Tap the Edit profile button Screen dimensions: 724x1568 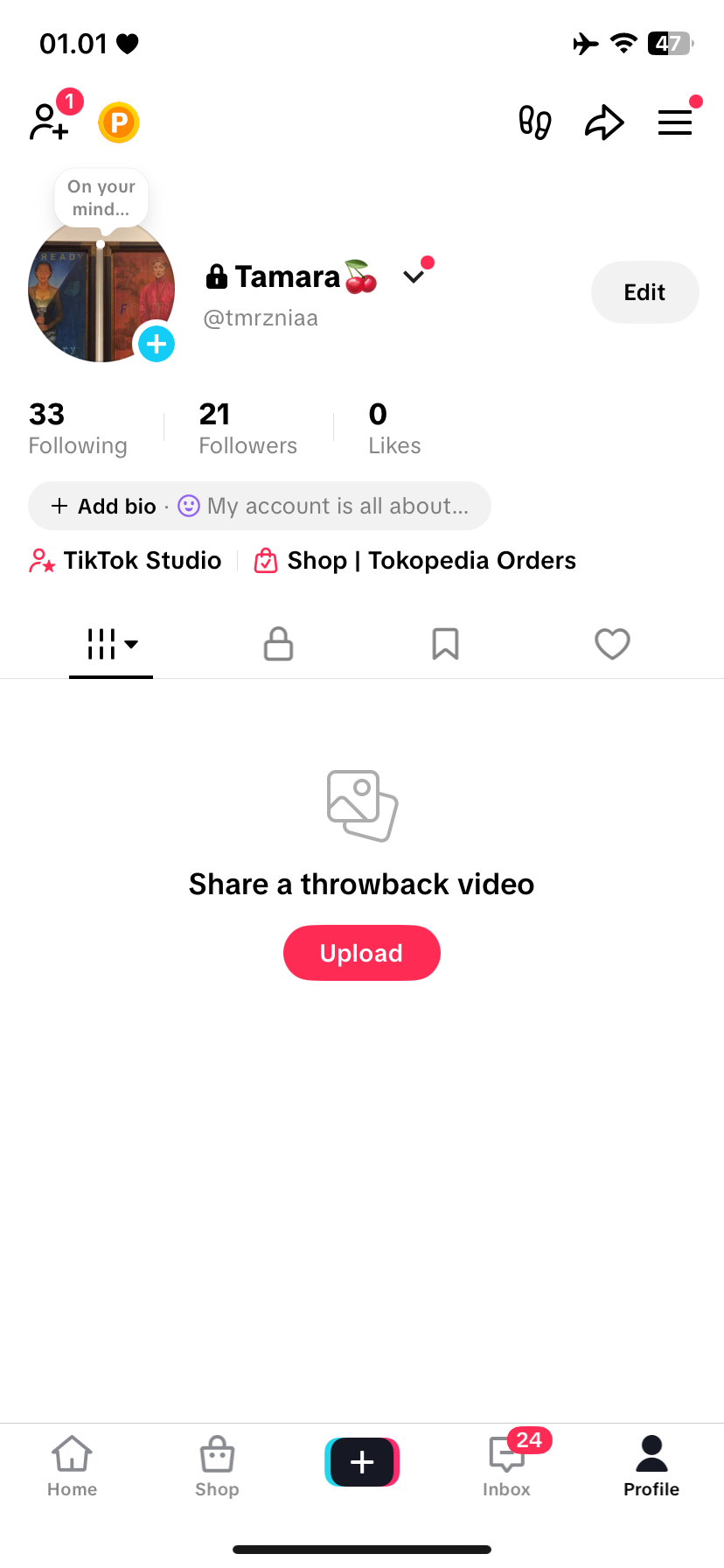pyautogui.click(x=644, y=292)
